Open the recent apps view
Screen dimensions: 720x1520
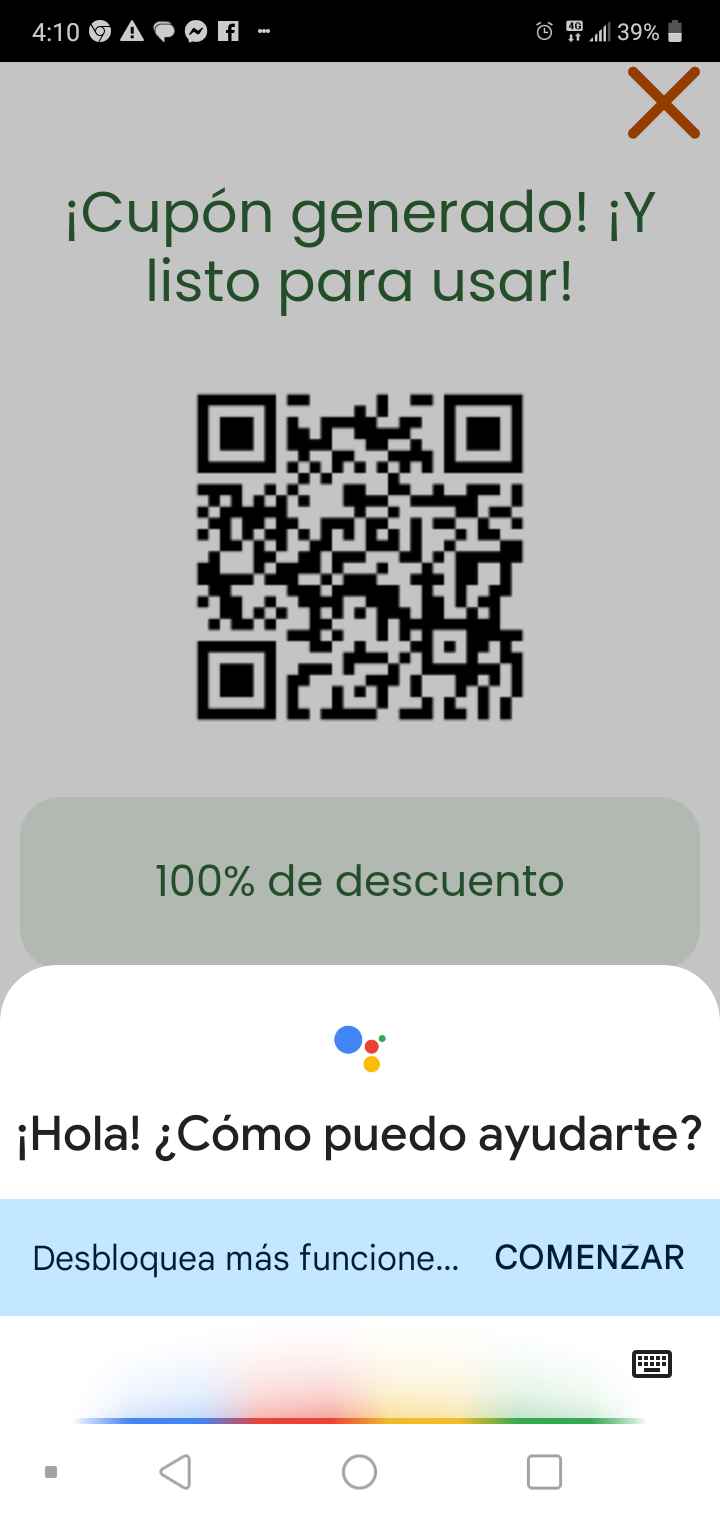click(x=544, y=1472)
